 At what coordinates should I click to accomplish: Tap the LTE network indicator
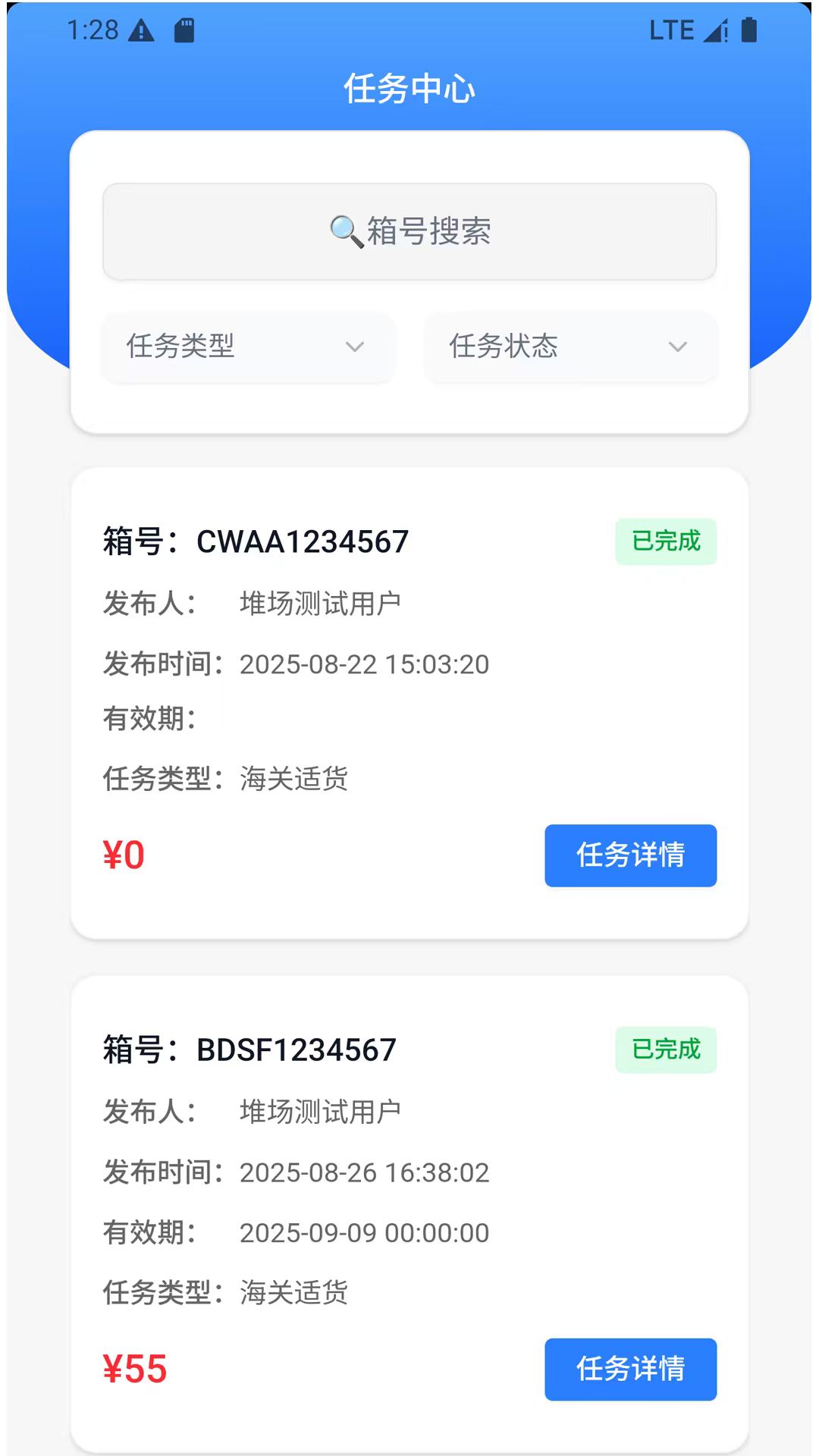(670, 30)
